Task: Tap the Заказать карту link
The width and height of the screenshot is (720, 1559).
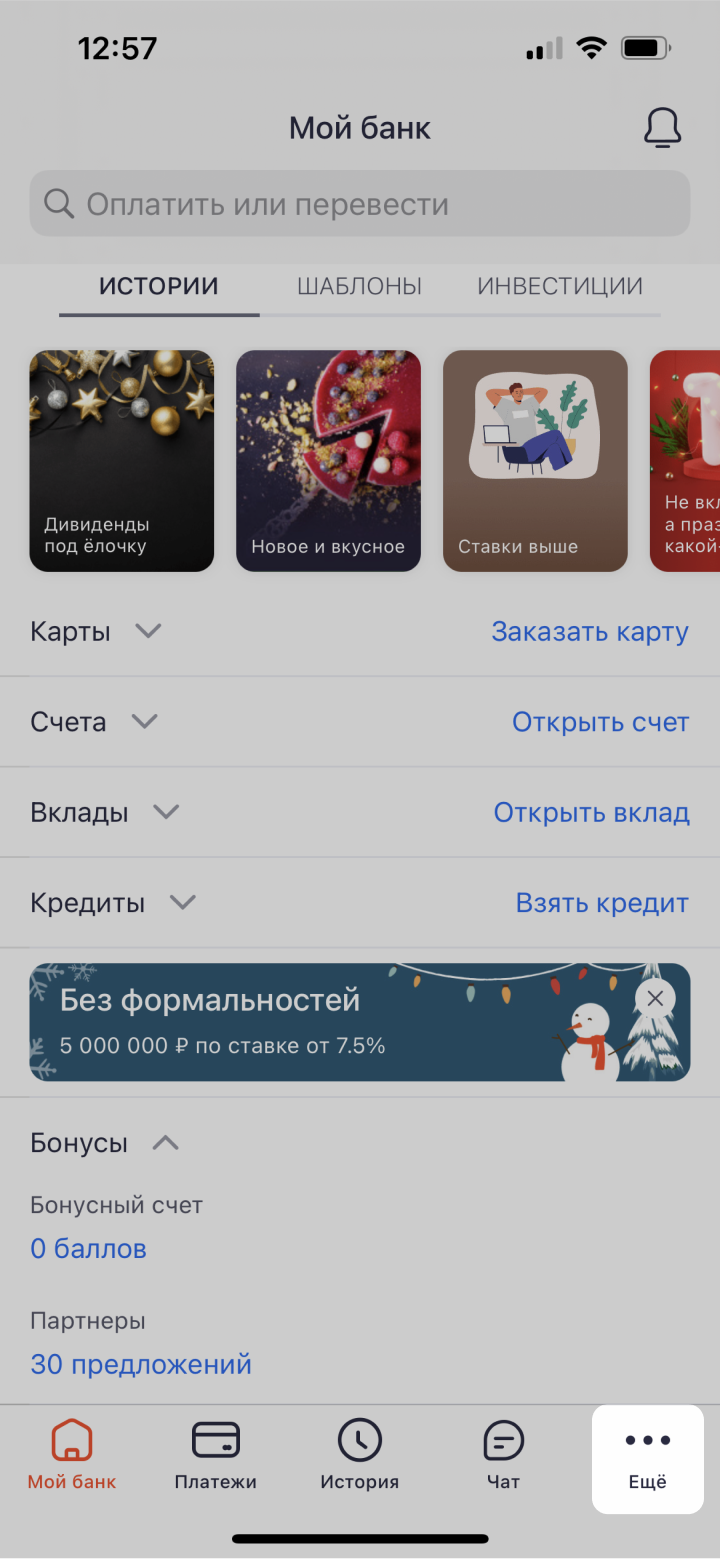Action: point(590,632)
